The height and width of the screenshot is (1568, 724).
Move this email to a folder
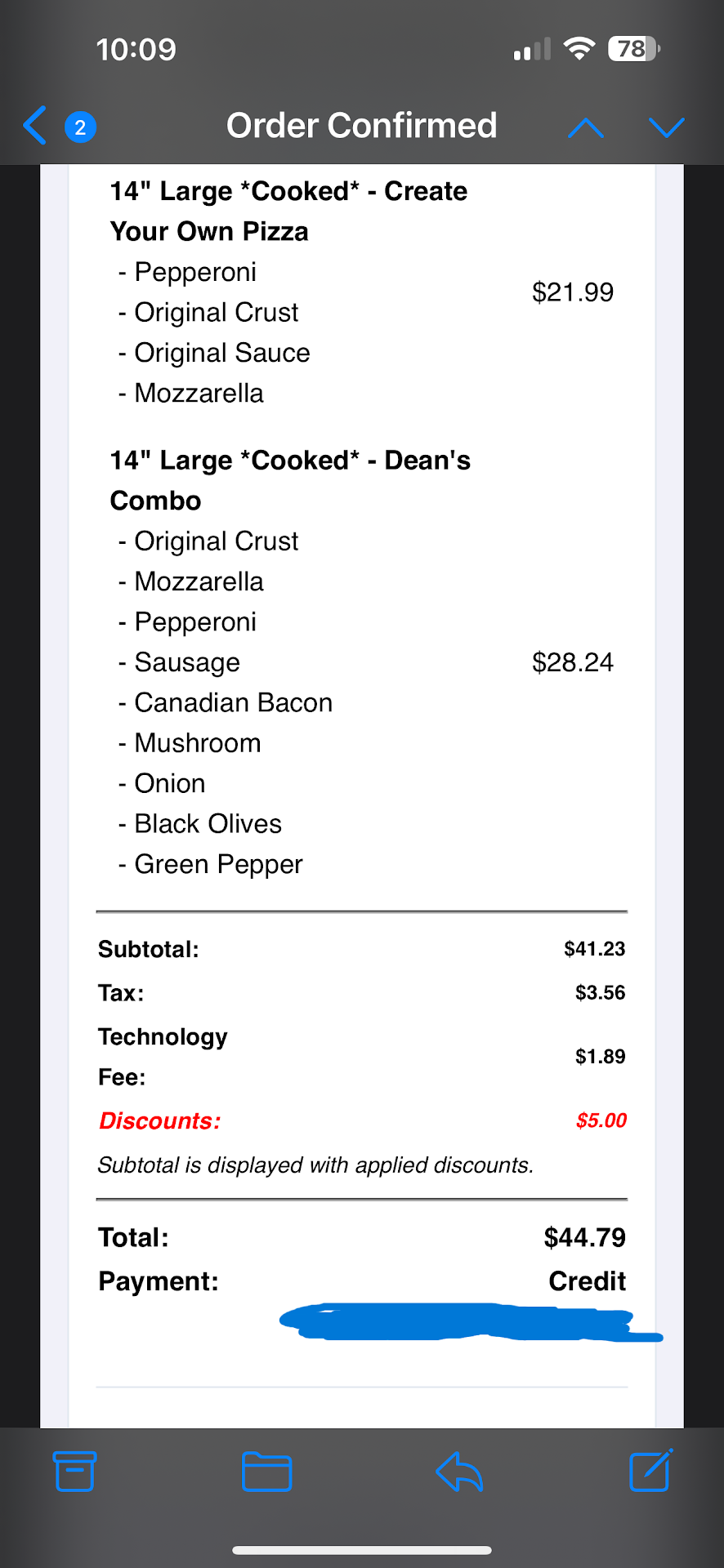tap(266, 1472)
